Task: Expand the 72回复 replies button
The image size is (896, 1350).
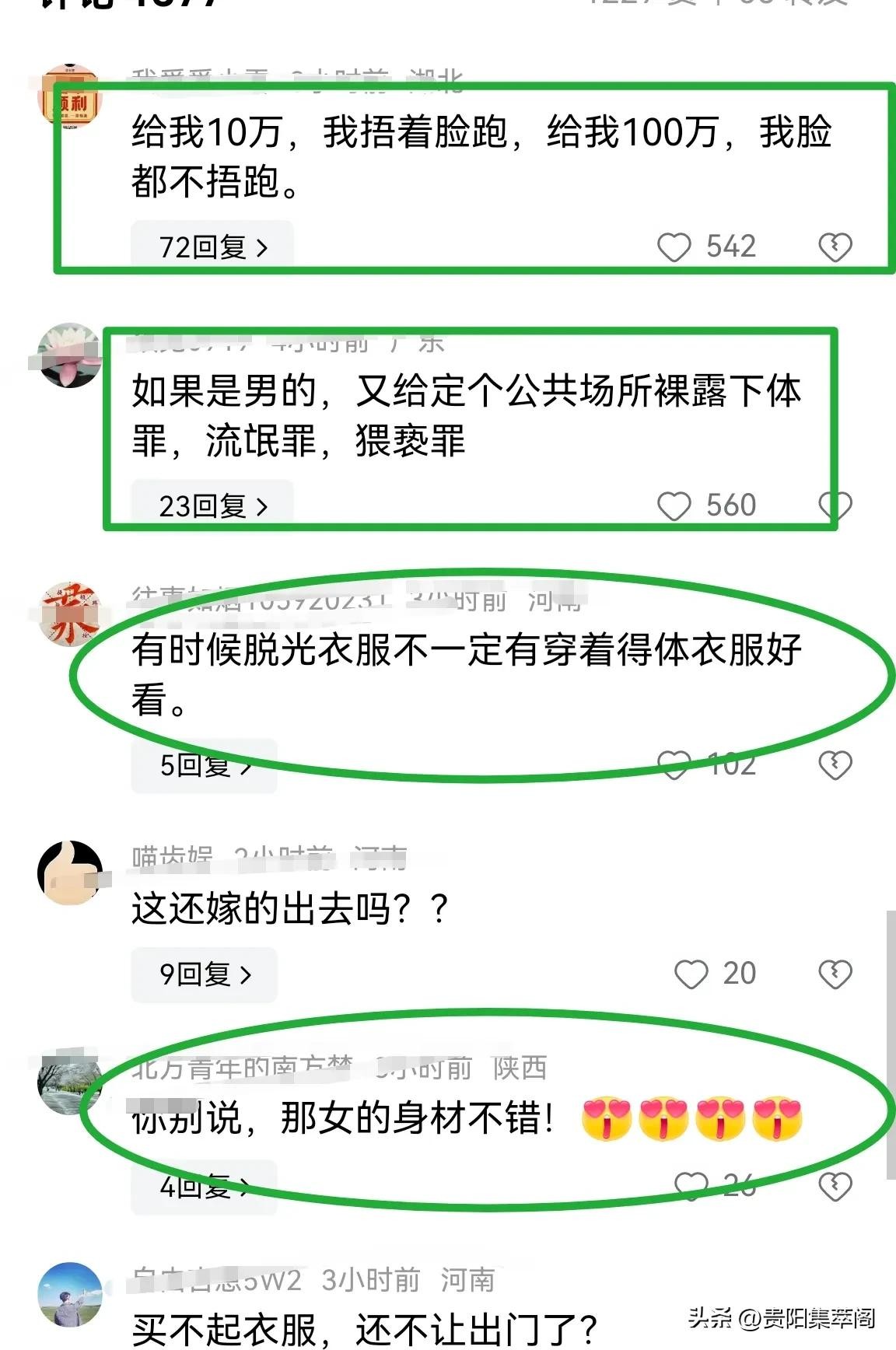Action: point(212,247)
